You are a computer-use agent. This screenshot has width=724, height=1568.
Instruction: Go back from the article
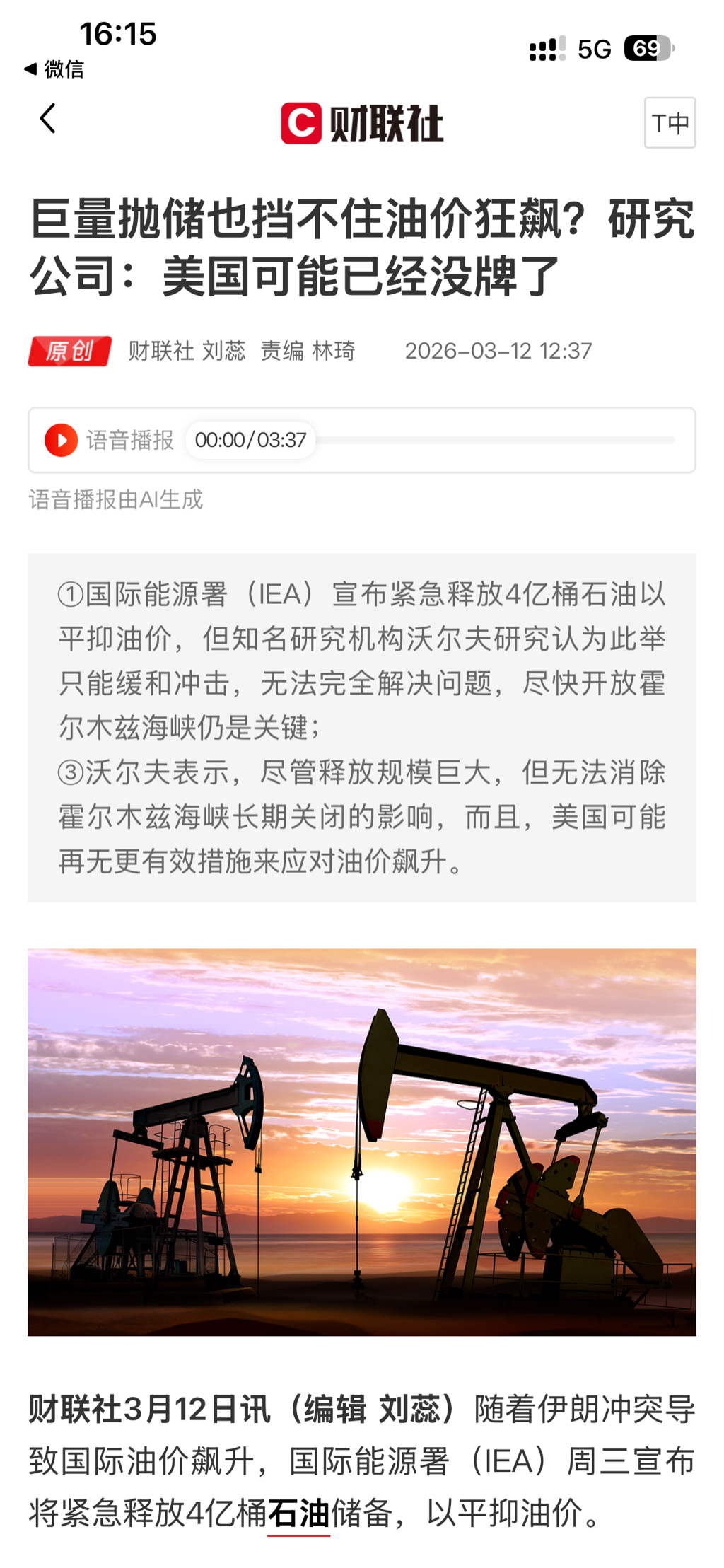coord(48,119)
